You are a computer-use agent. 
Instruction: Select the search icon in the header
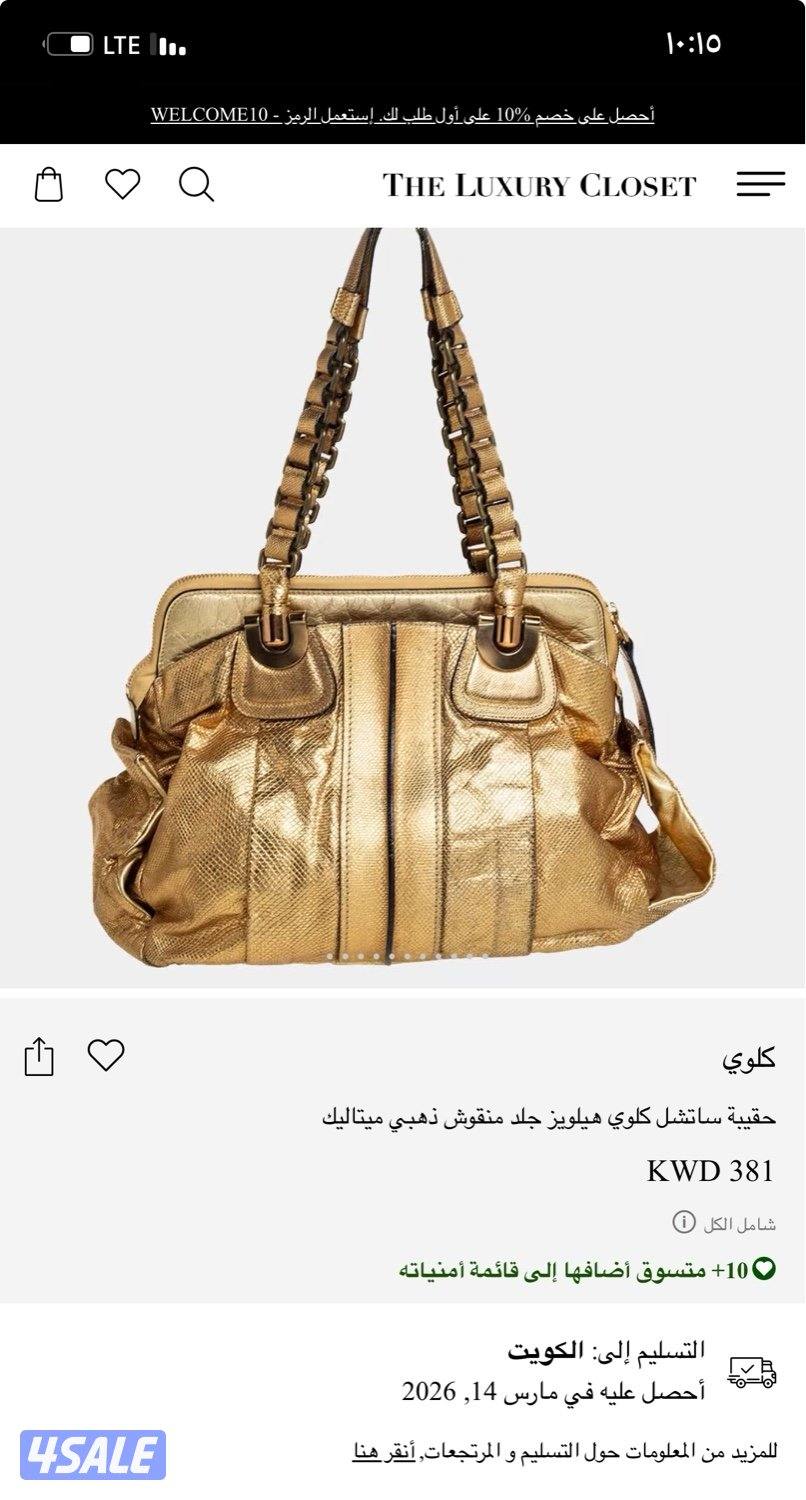tap(197, 185)
